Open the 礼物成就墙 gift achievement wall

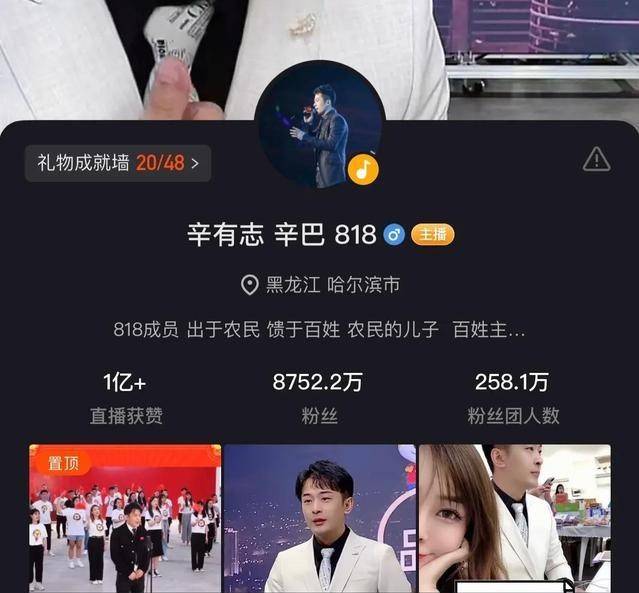tap(118, 162)
